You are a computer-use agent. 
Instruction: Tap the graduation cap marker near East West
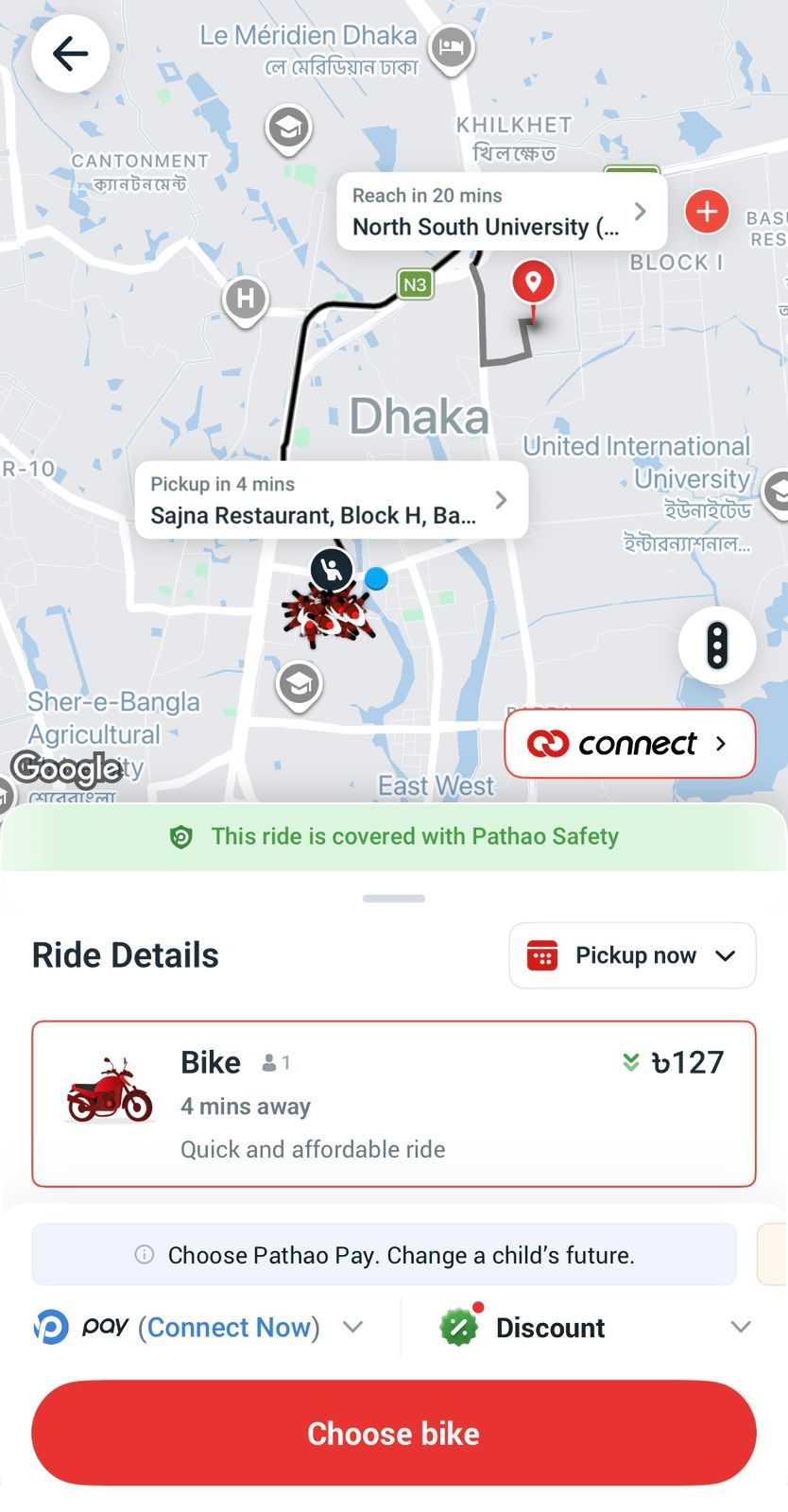point(299,683)
